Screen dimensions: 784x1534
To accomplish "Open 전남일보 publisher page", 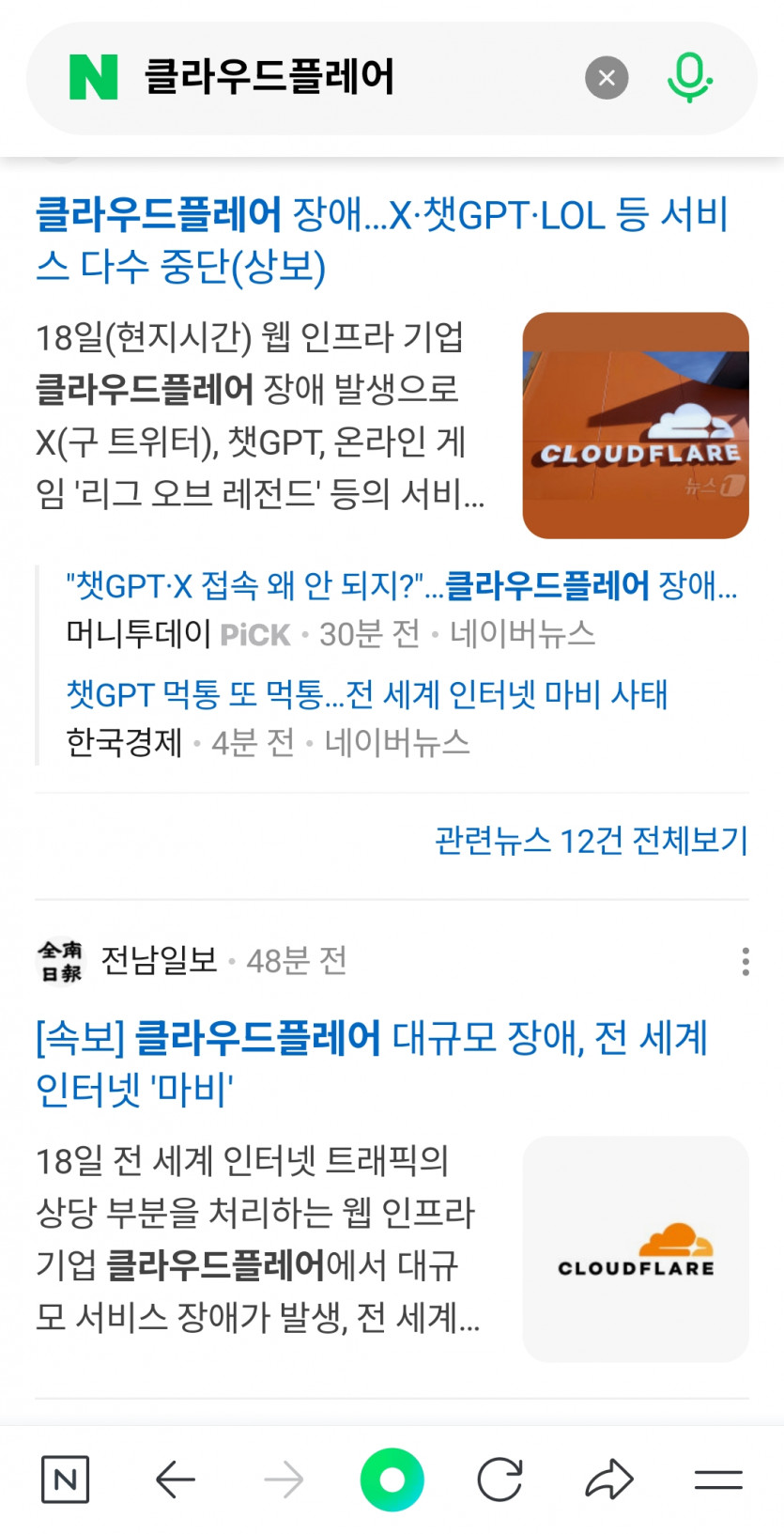I will (x=158, y=960).
